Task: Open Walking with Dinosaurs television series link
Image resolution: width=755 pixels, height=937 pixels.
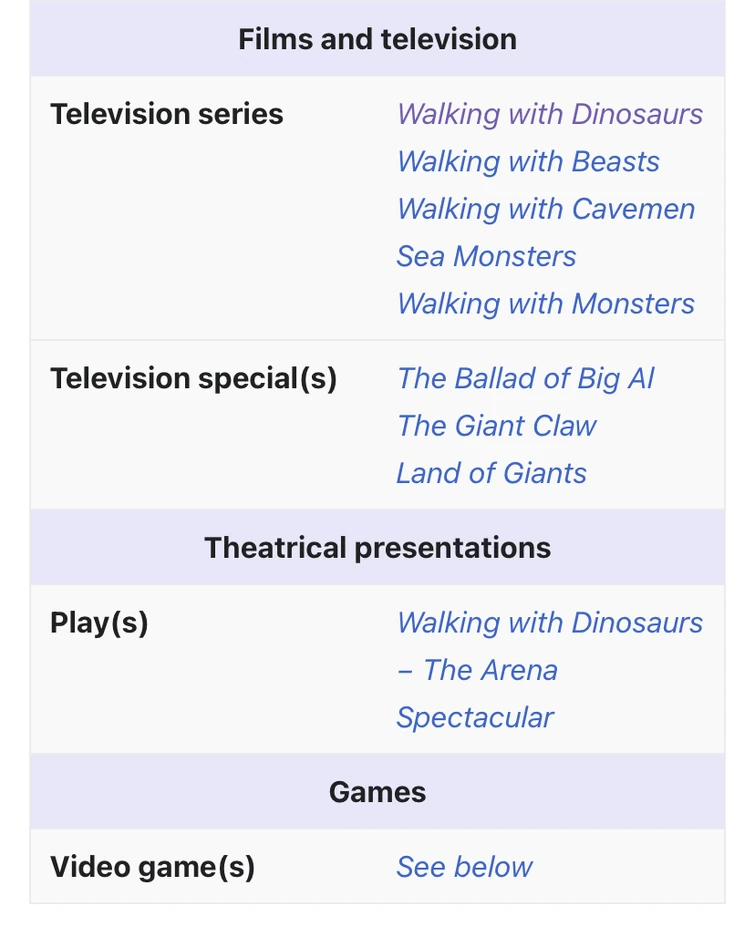Action: click(x=549, y=115)
